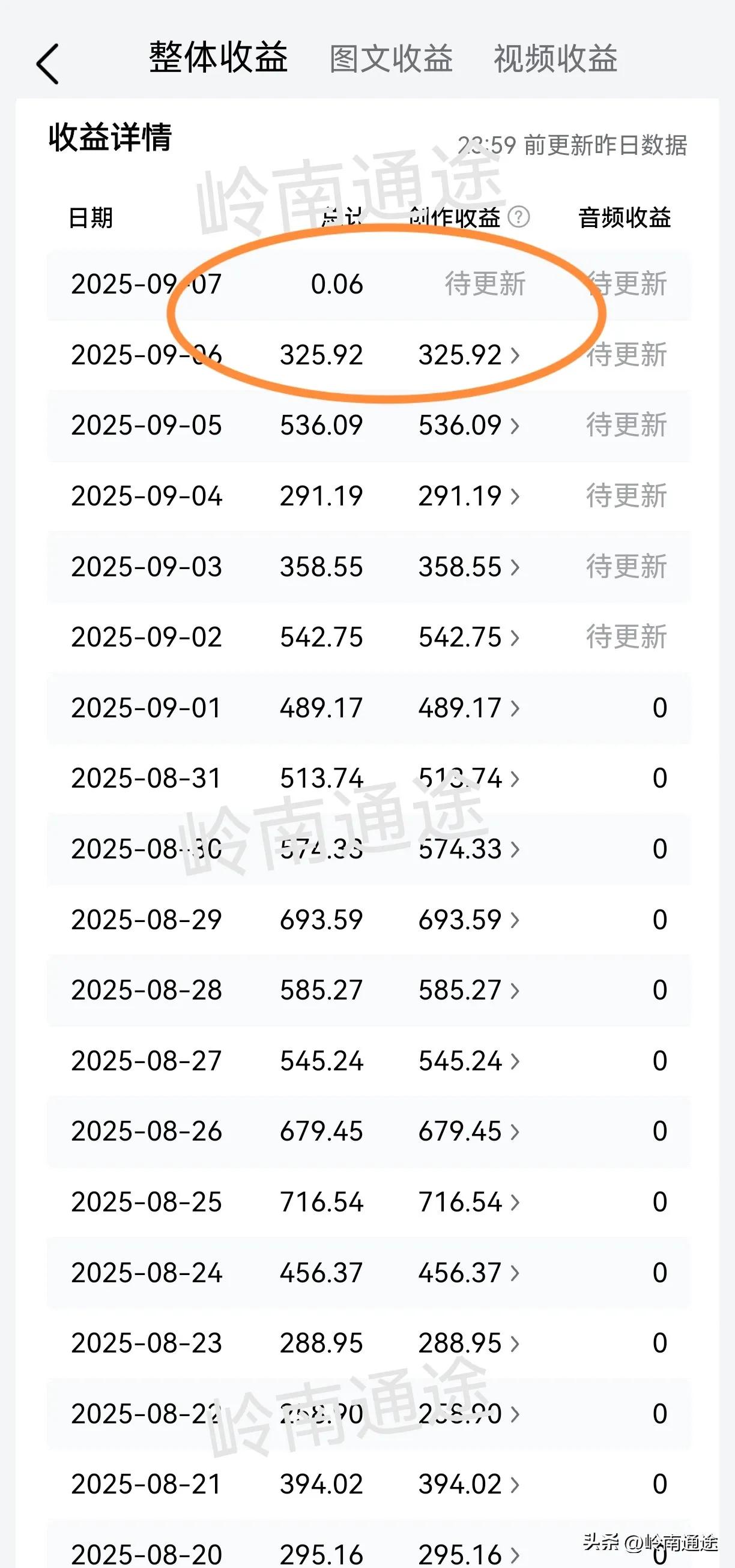735x1568 pixels.
Task: Go back using the top-left arrow
Action: [x=47, y=63]
